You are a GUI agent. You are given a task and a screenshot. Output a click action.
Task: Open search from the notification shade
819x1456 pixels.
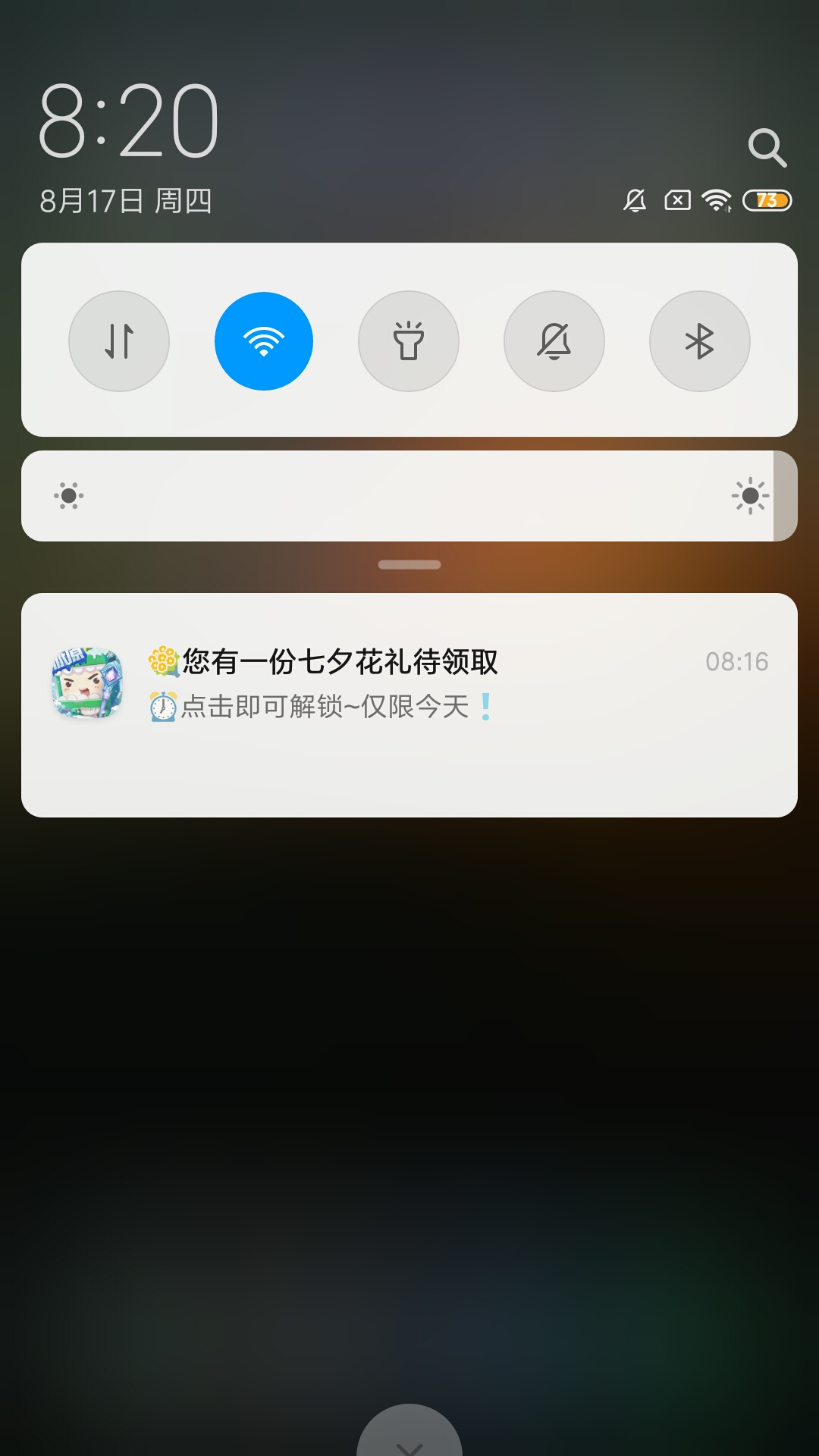pyautogui.click(x=767, y=147)
